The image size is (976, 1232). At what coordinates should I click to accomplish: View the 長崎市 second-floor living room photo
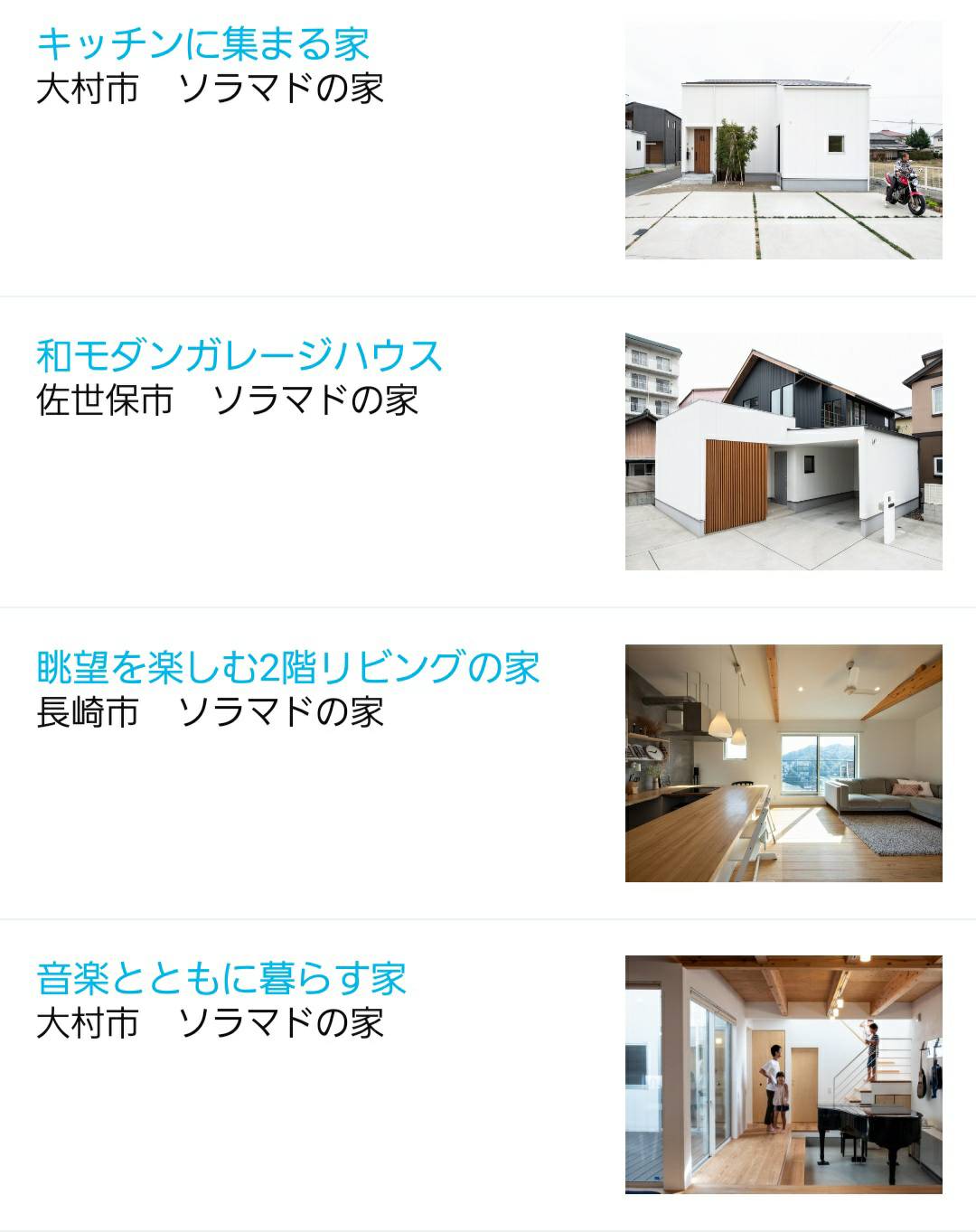click(783, 763)
